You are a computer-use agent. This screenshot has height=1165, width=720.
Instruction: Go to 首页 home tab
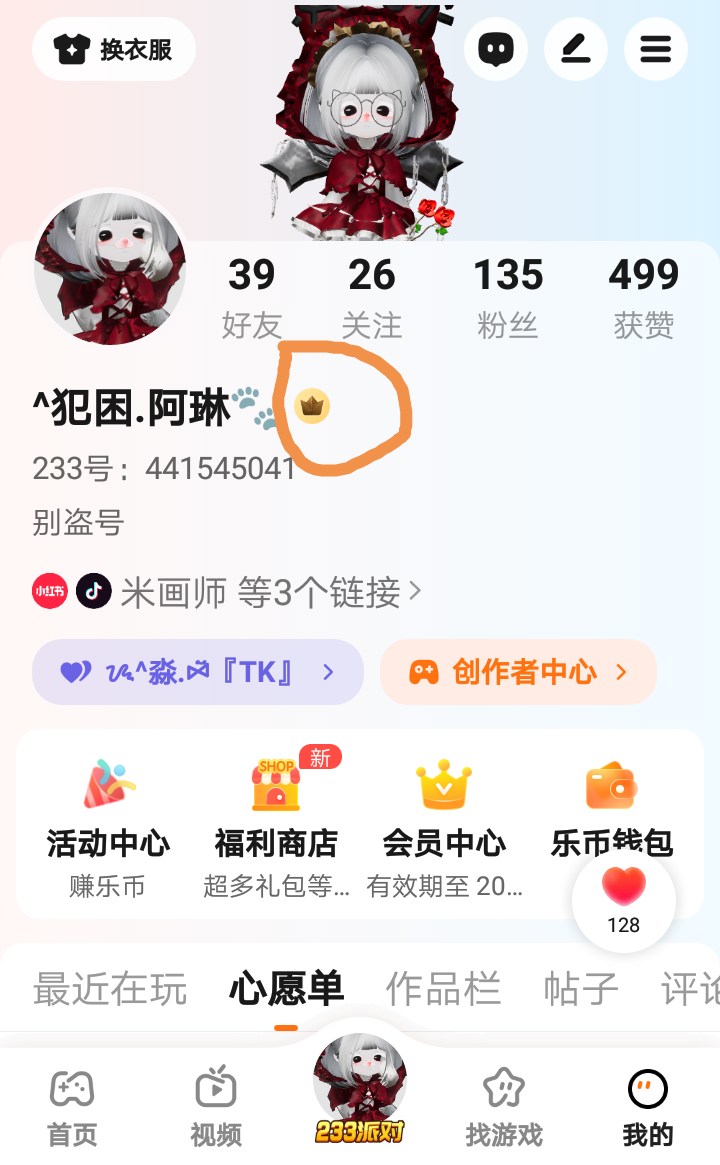72,1107
